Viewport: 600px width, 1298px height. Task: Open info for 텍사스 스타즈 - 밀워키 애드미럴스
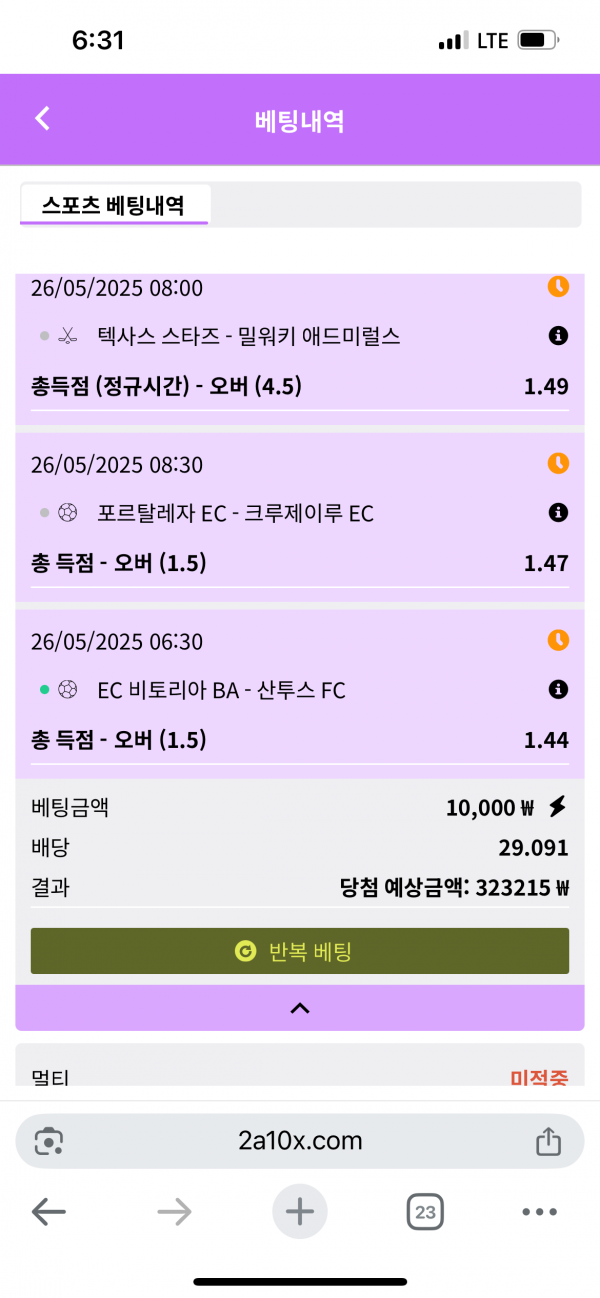tap(558, 336)
